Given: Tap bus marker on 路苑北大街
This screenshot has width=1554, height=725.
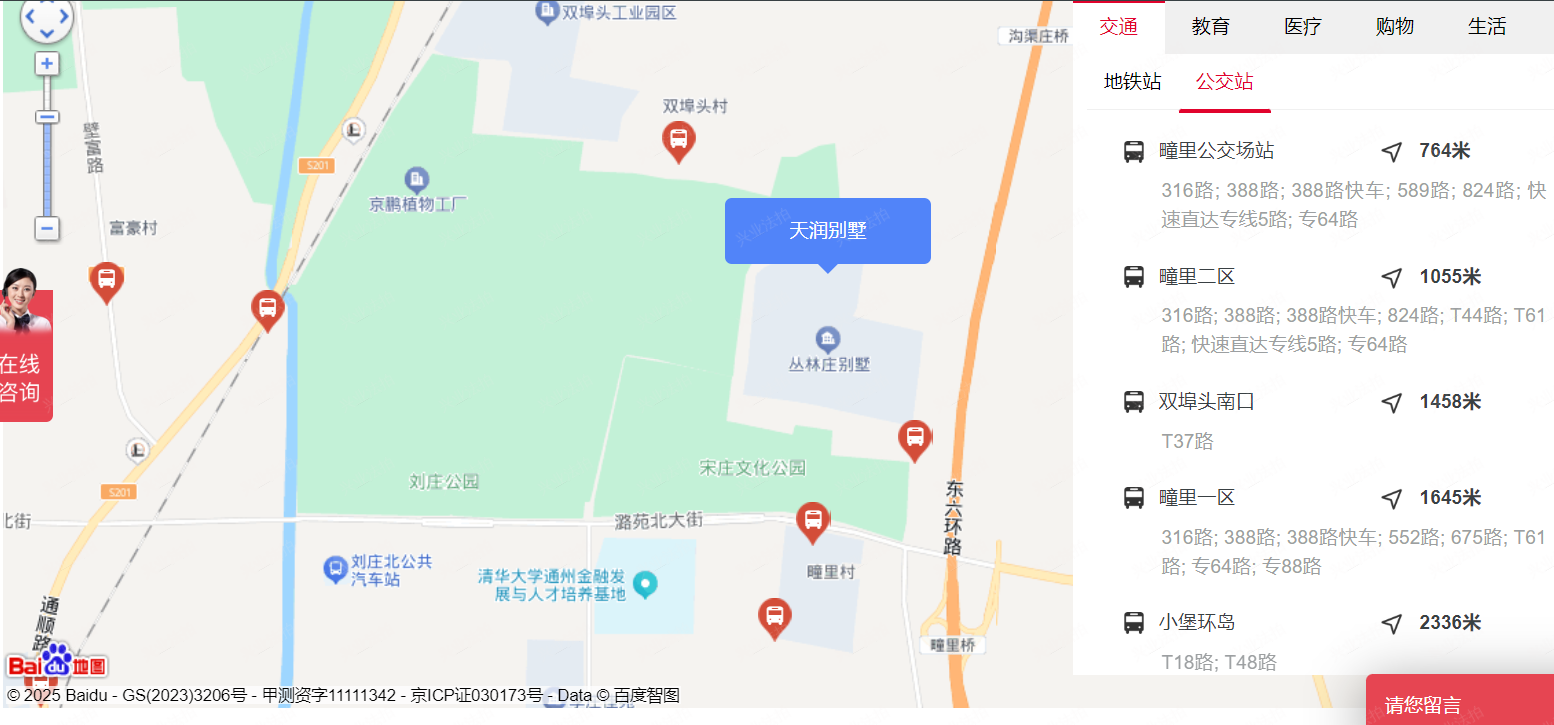Looking at the screenshot, I should point(812,520).
